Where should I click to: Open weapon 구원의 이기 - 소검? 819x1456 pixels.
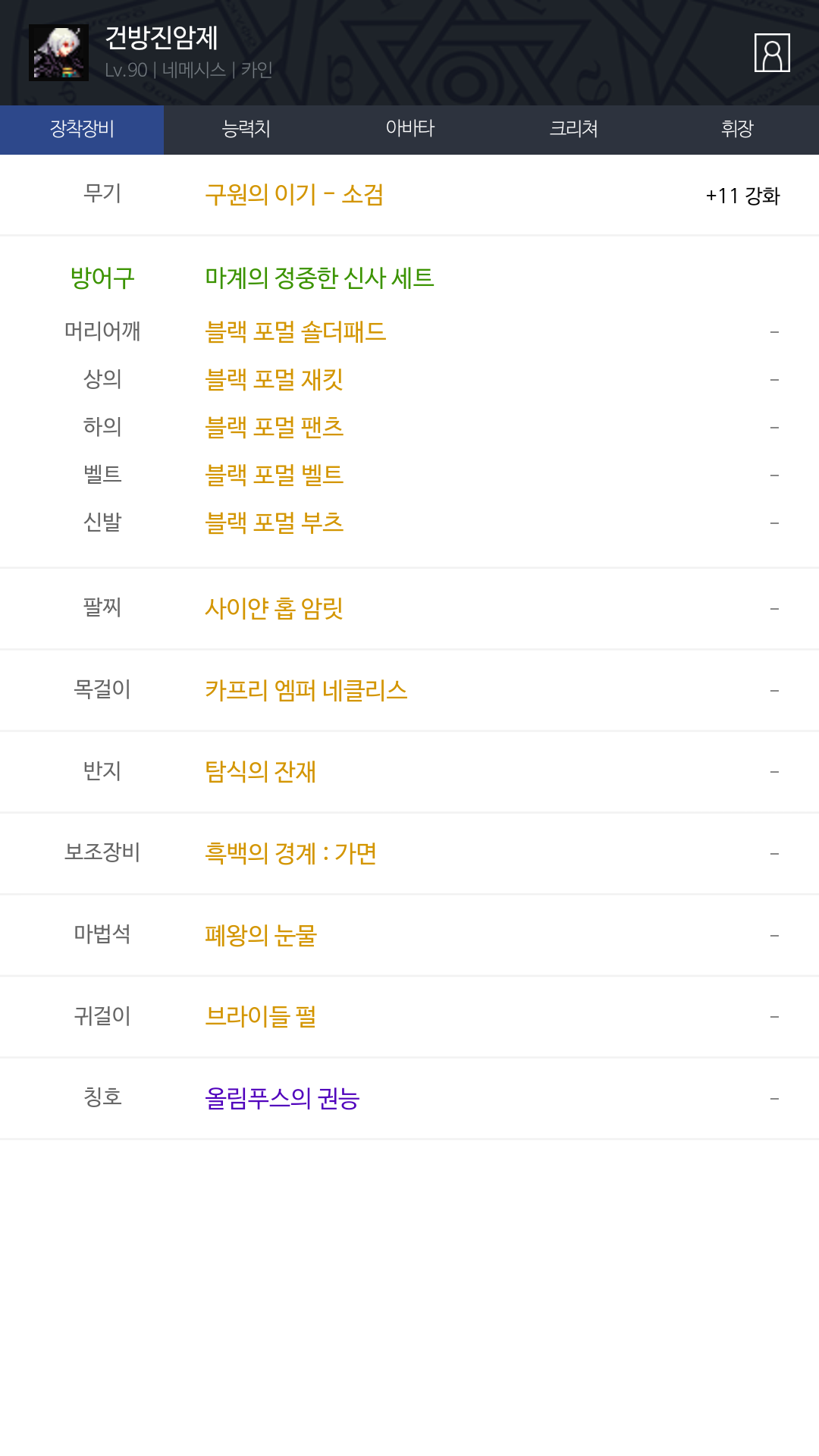(294, 195)
